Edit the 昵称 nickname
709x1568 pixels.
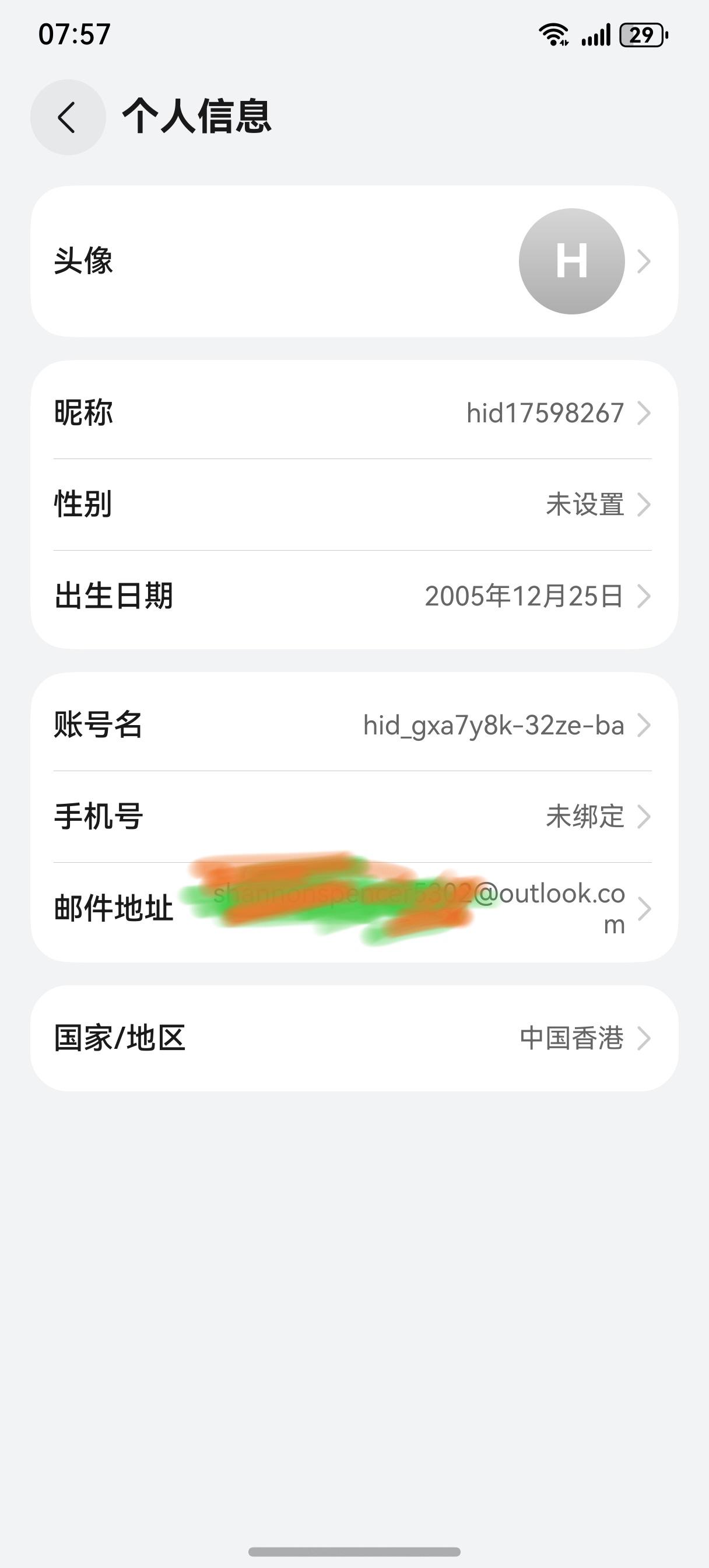pyautogui.click(x=353, y=412)
